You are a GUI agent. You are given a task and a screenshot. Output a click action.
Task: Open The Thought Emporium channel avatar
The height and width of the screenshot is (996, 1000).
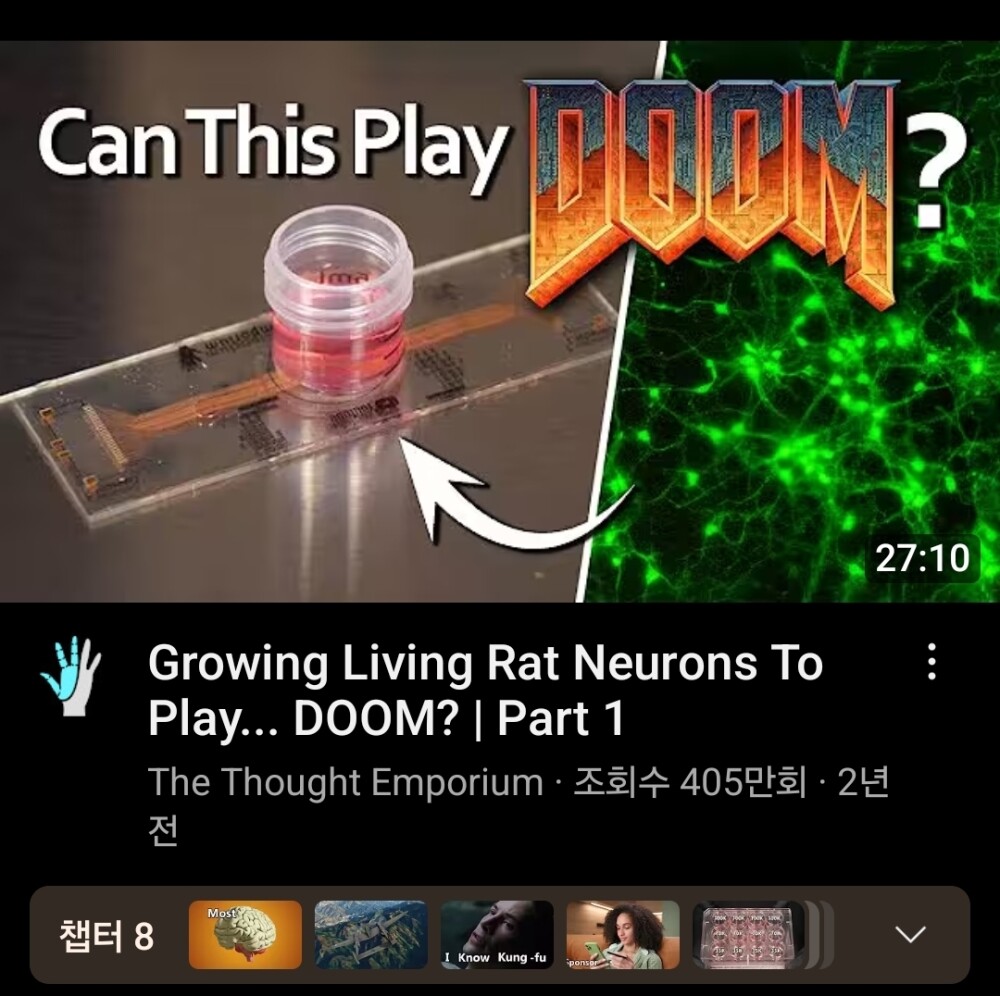click(x=70, y=678)
